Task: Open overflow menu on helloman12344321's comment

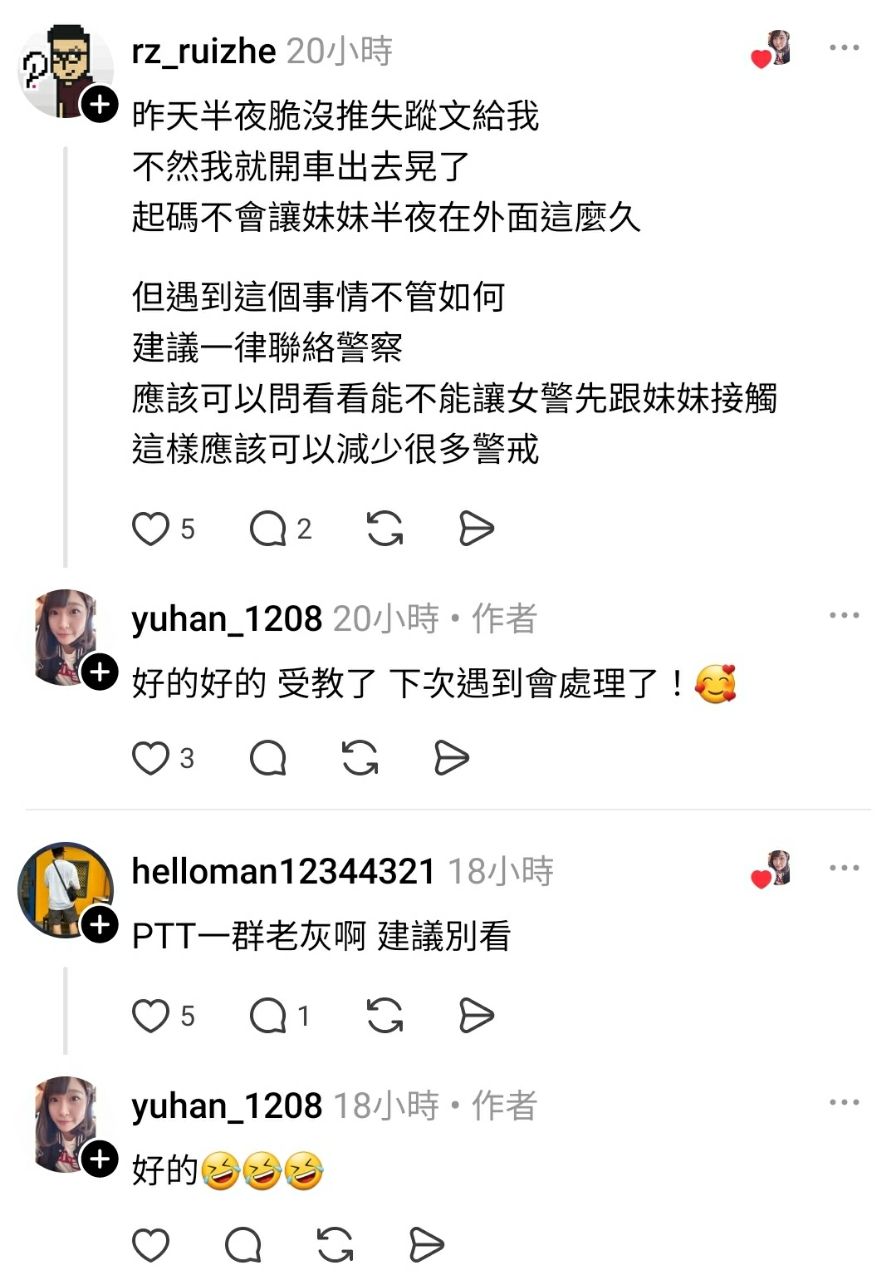Action: pos(844,868)
